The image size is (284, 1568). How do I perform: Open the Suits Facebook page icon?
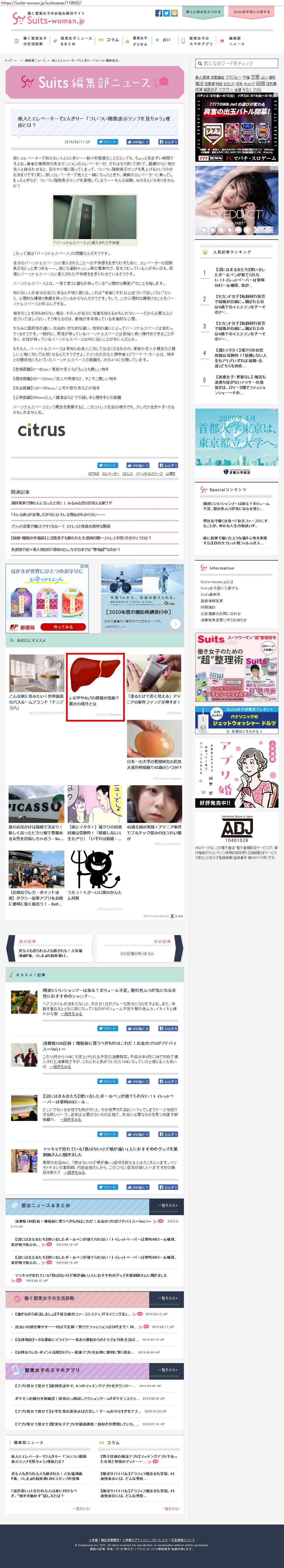(x=158, y=13)
